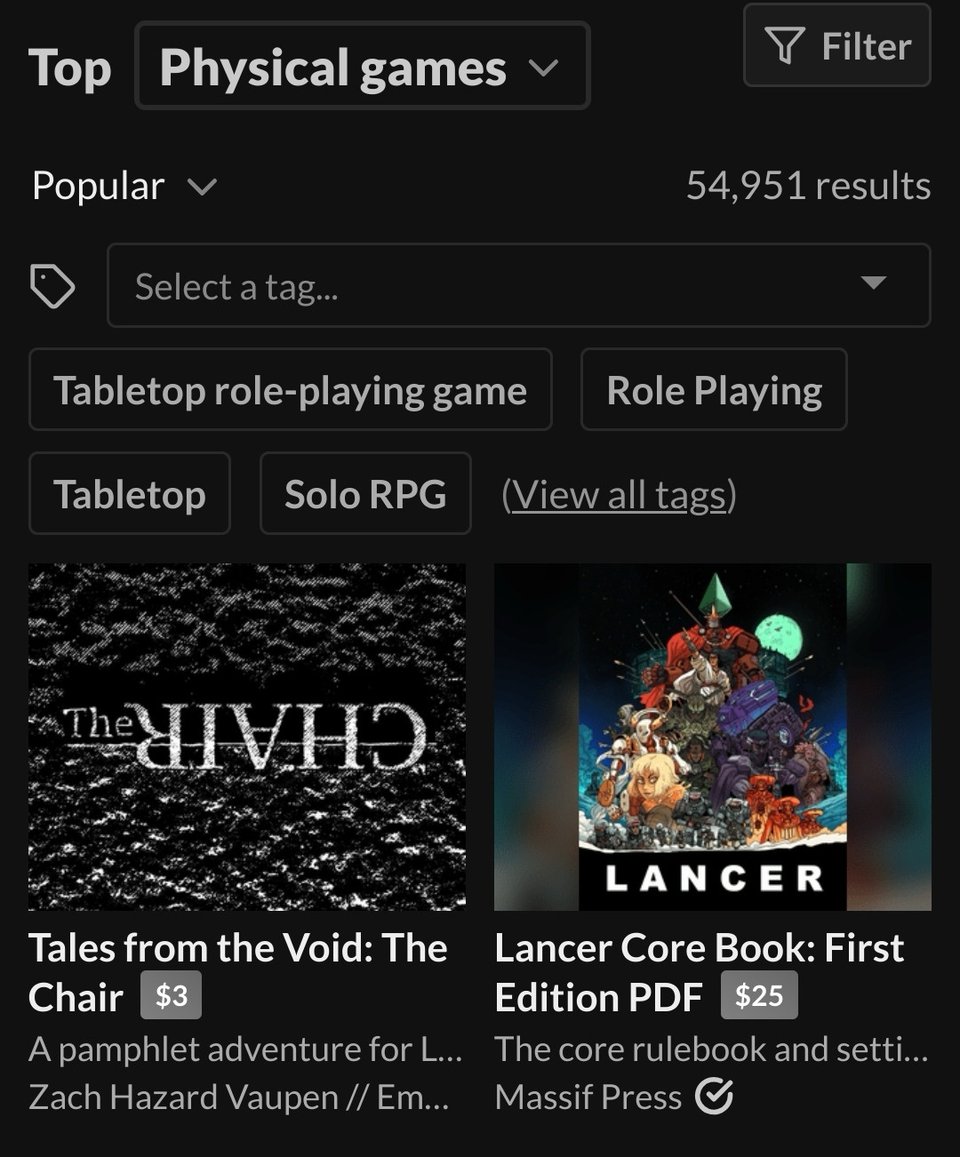Click the funnel icon on the Filter button
960x1157 pixels.
(x=786, y=45)
